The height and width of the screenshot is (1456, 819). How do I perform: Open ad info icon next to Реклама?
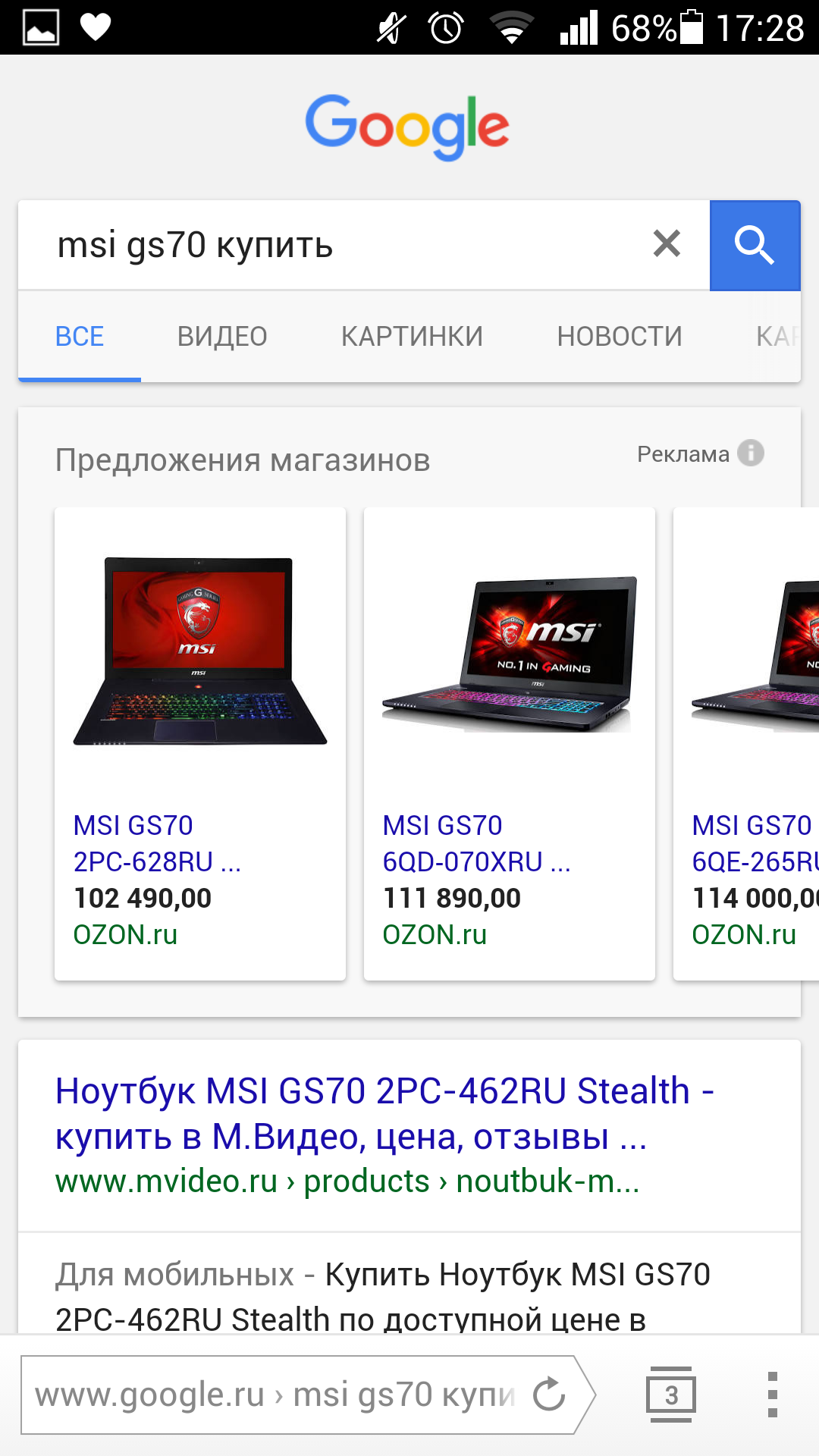pos(751,453)
